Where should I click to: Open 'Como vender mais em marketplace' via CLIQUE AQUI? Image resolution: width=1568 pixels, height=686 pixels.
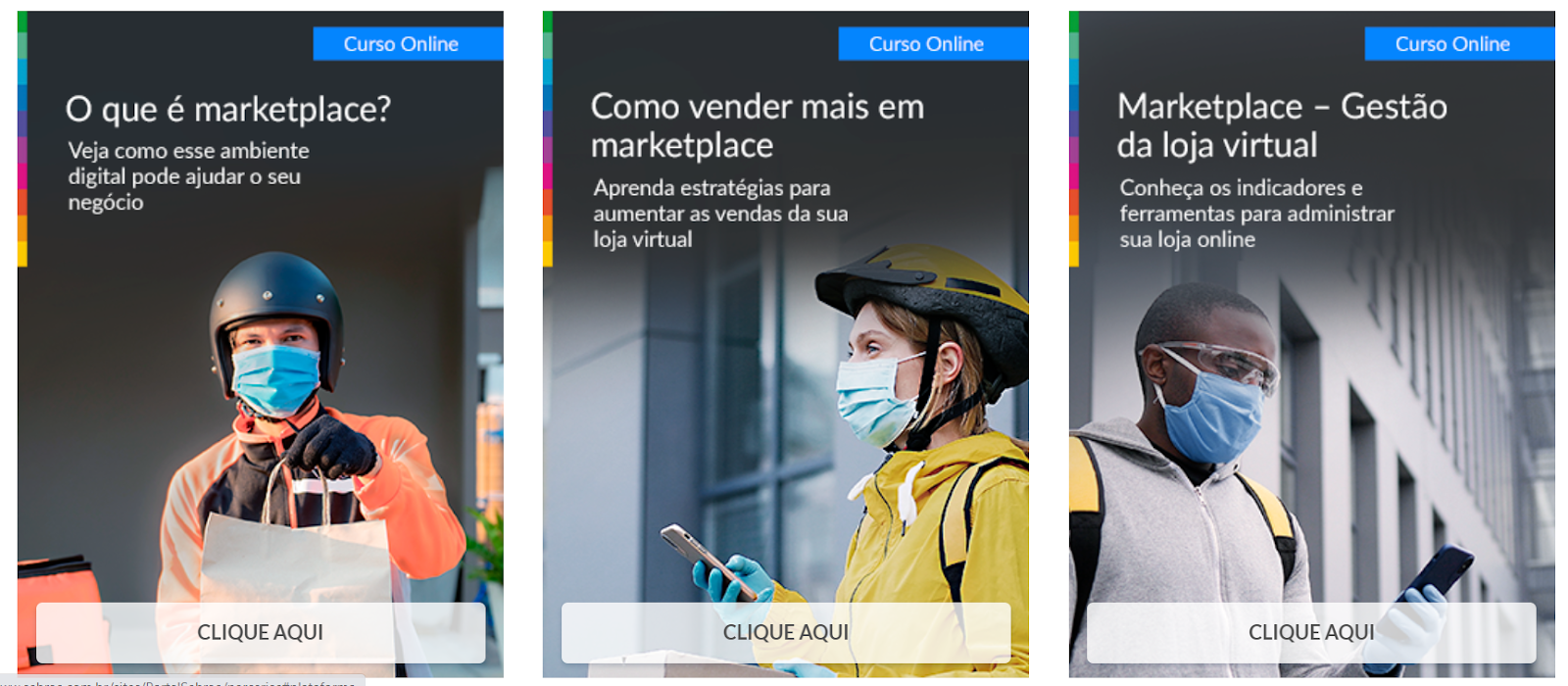coord(786,632)
